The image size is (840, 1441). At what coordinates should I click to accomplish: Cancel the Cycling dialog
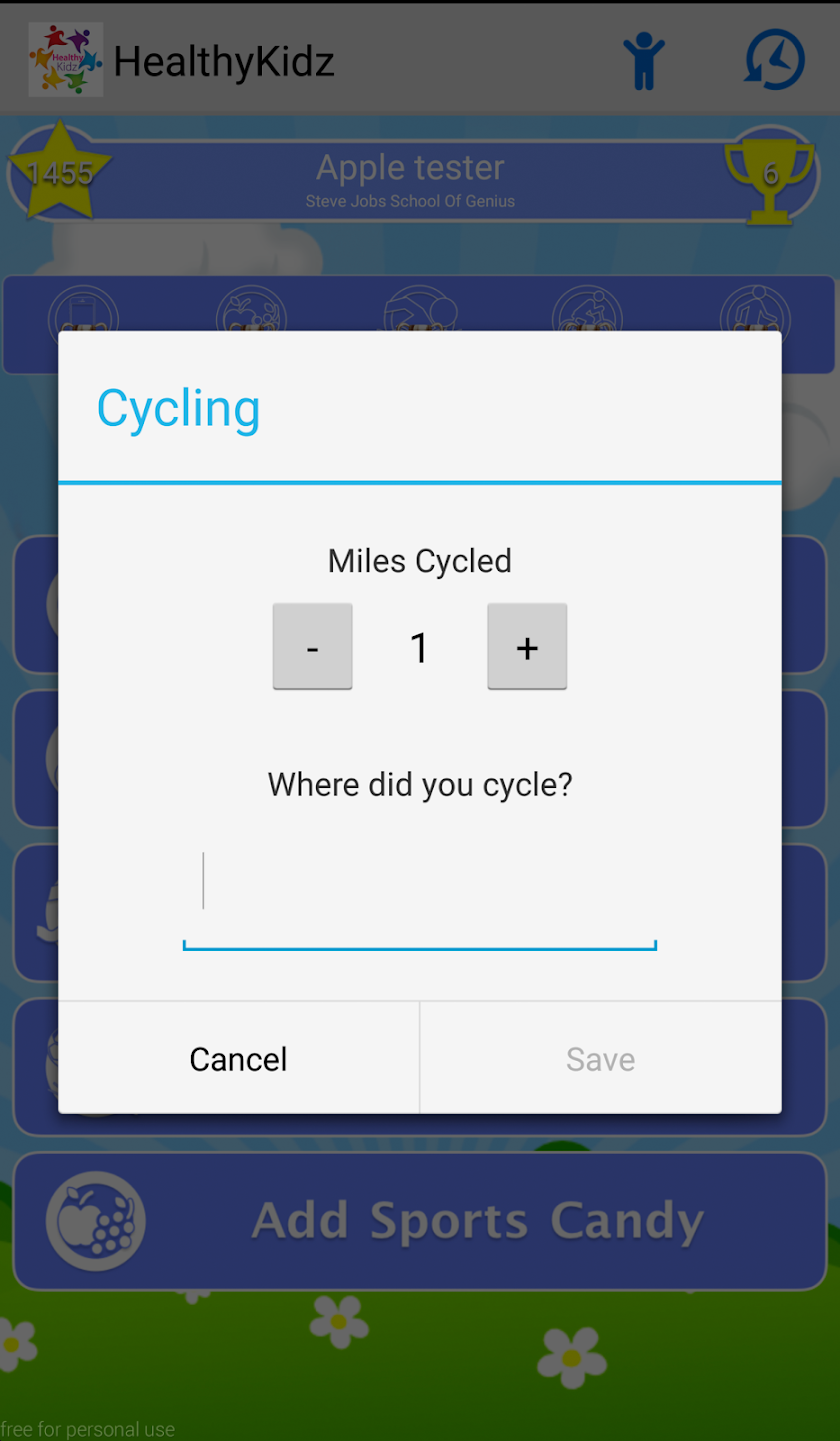[x=239, y=1059]
